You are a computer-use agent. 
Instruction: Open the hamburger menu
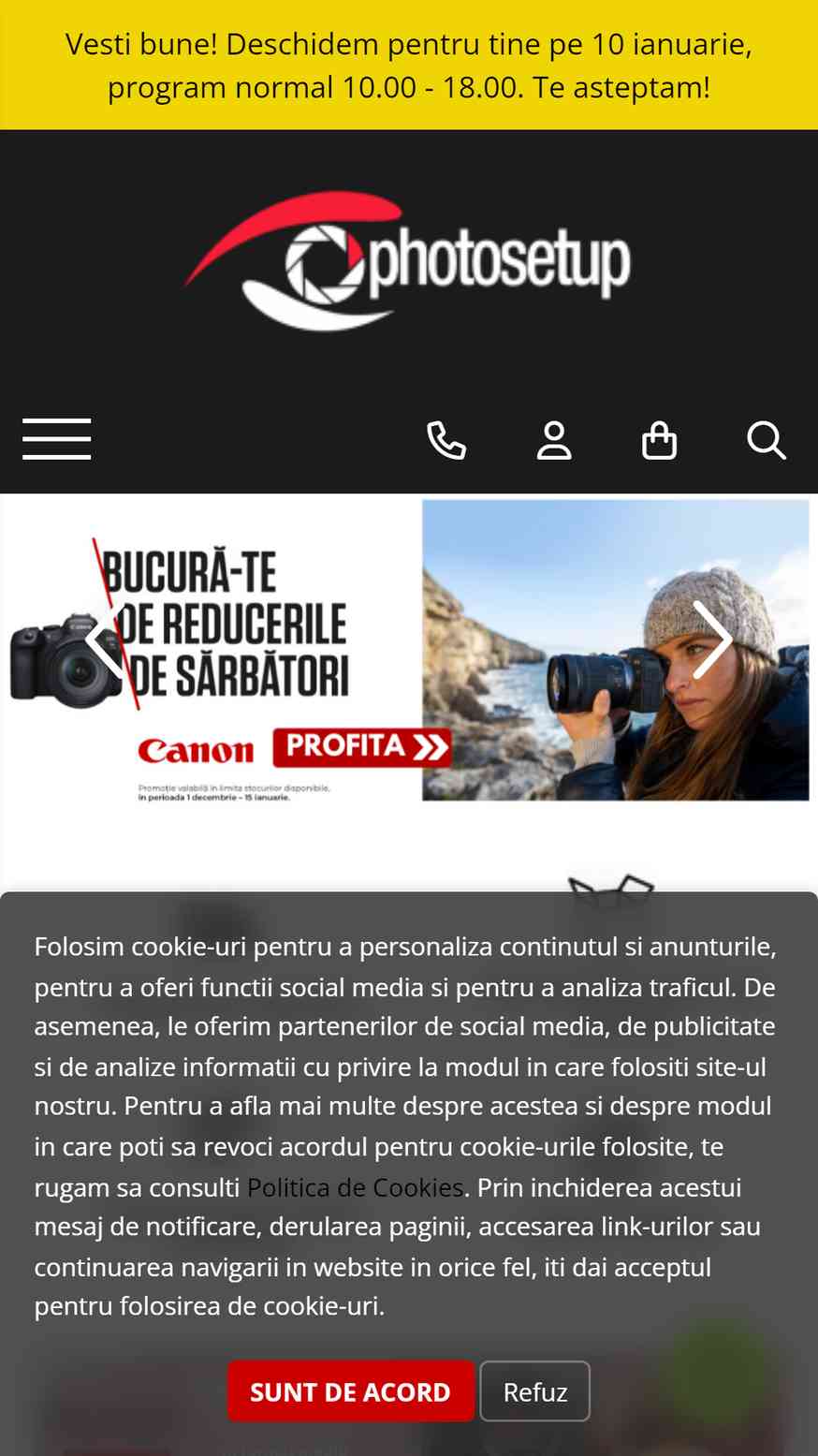(x=57, y=439)
